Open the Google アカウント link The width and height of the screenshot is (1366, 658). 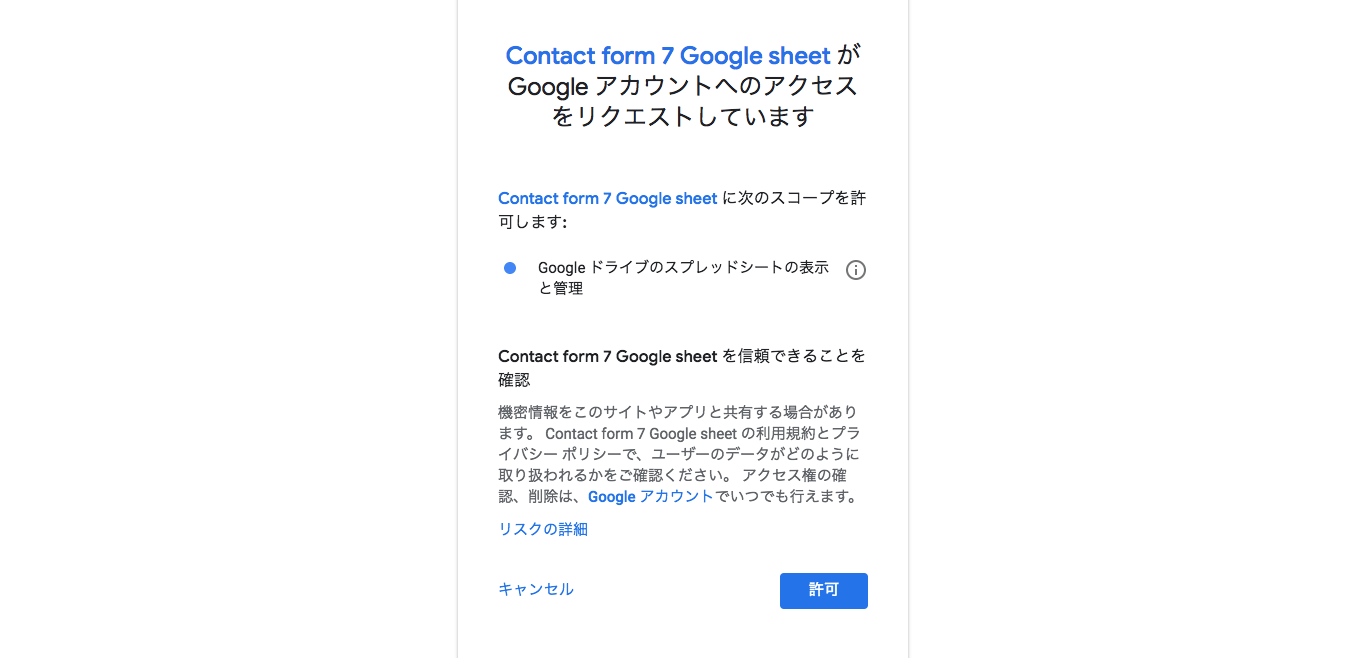650,496
